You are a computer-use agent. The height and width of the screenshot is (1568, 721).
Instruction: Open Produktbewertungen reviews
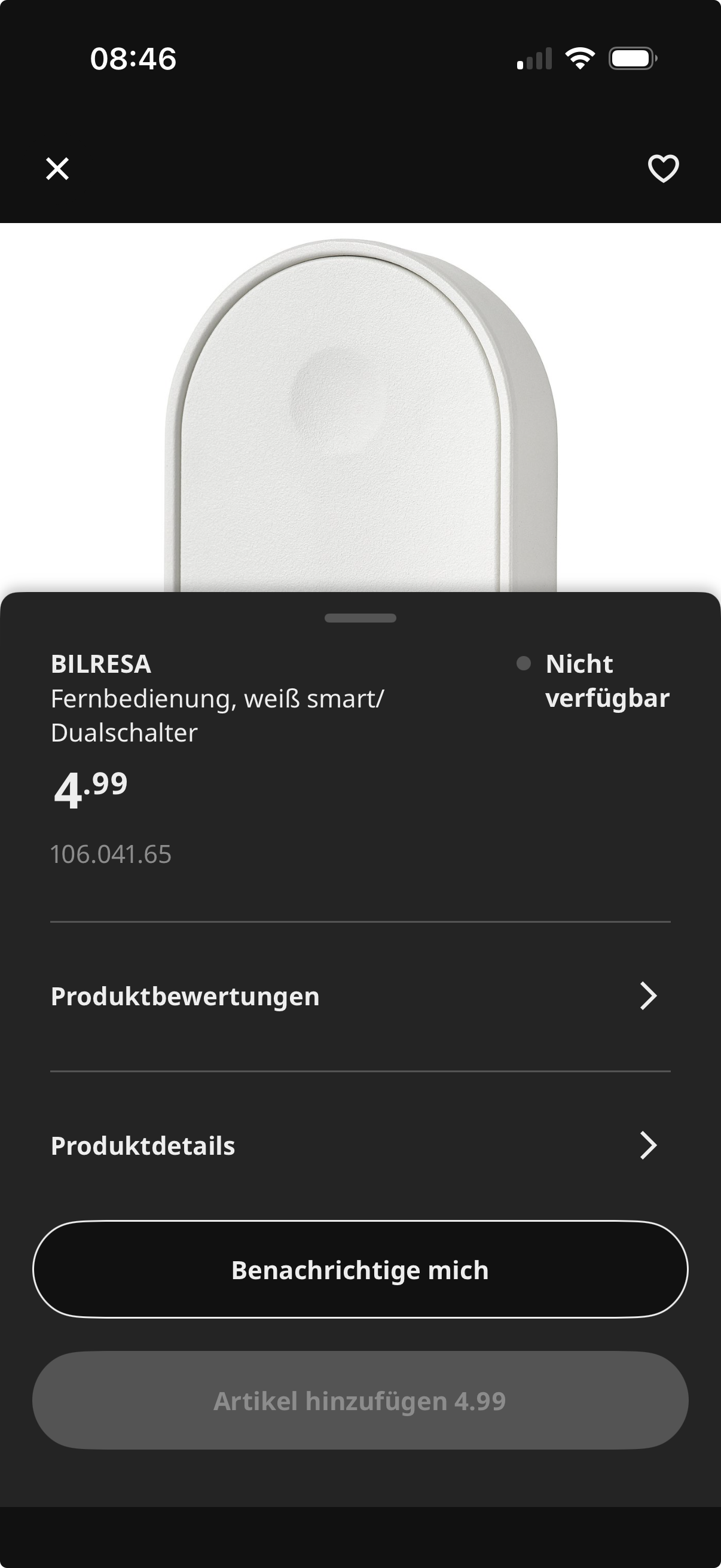tap(360, 996)
